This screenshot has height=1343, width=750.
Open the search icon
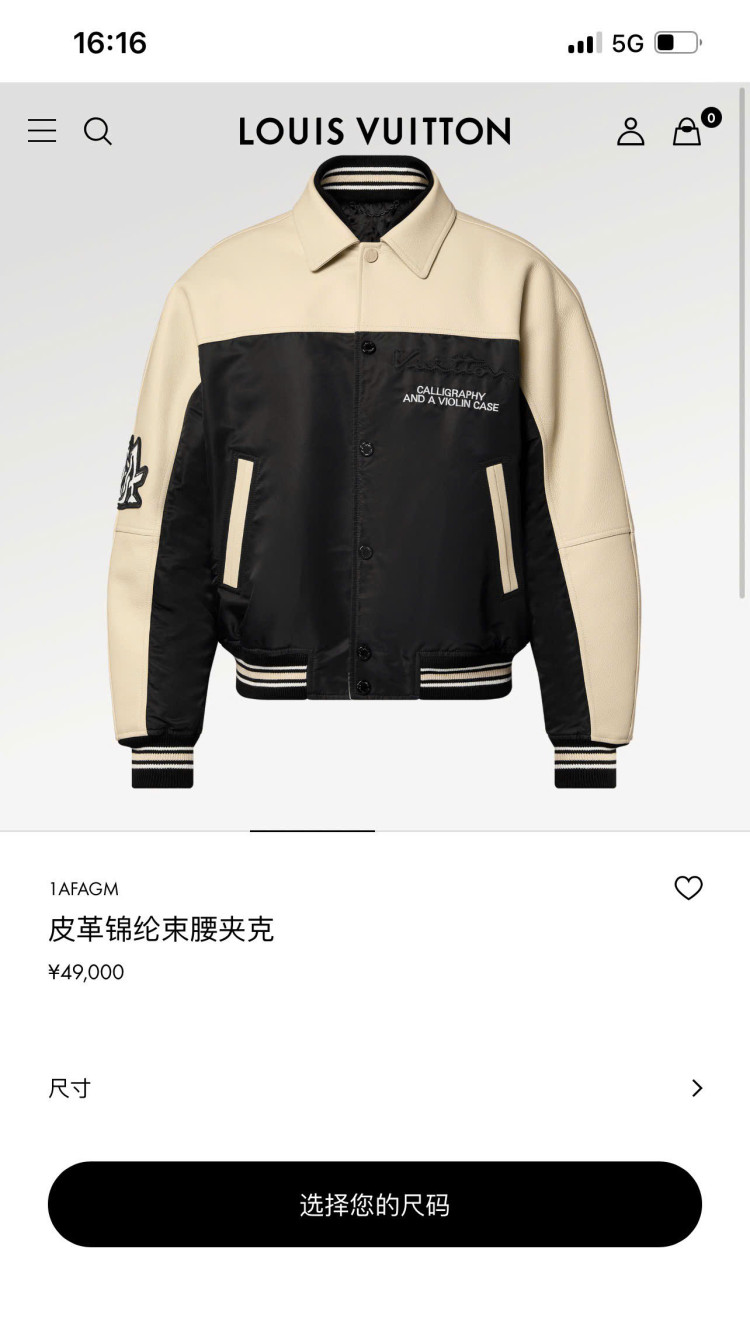(97, 131)
